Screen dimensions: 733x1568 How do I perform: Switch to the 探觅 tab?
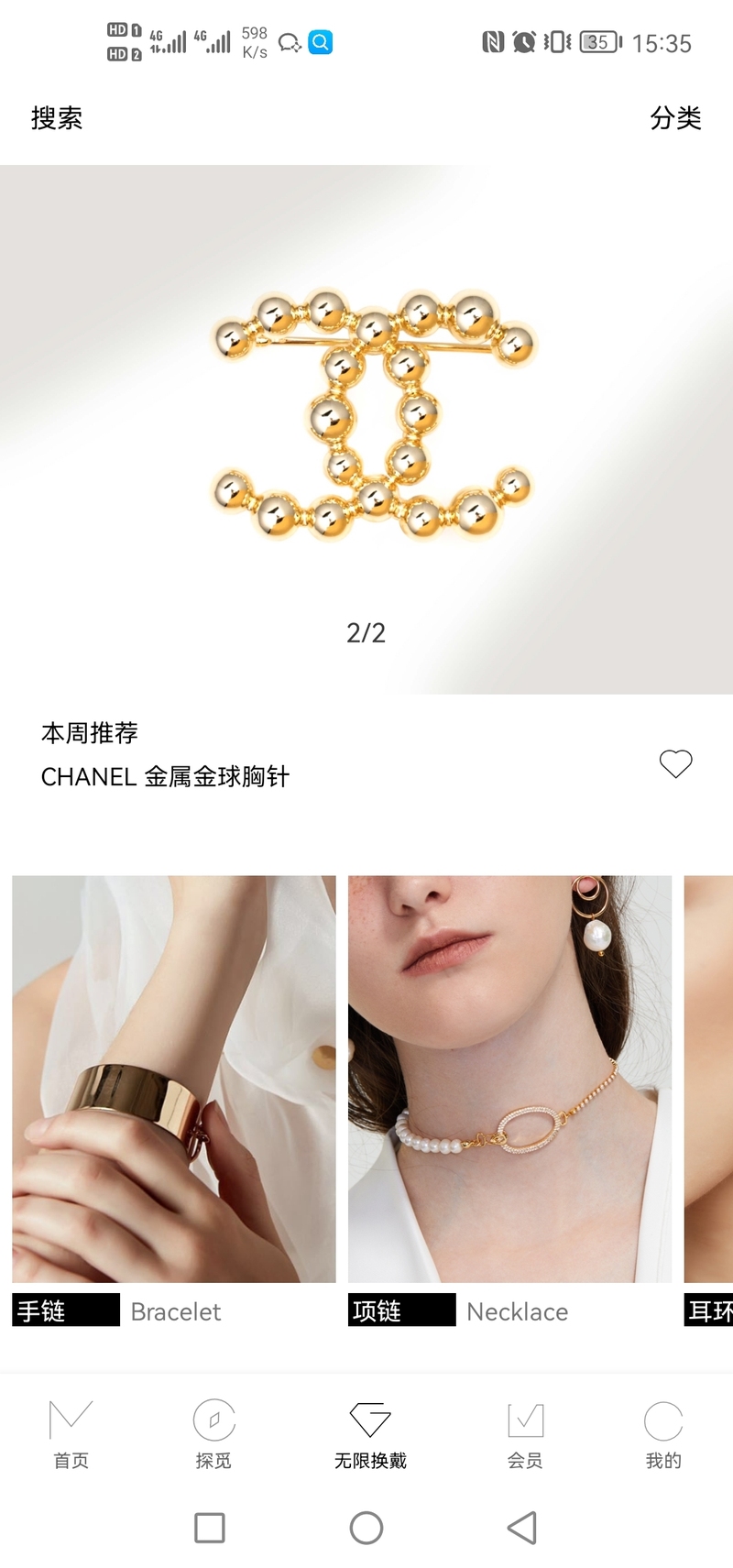point(213,1434)
